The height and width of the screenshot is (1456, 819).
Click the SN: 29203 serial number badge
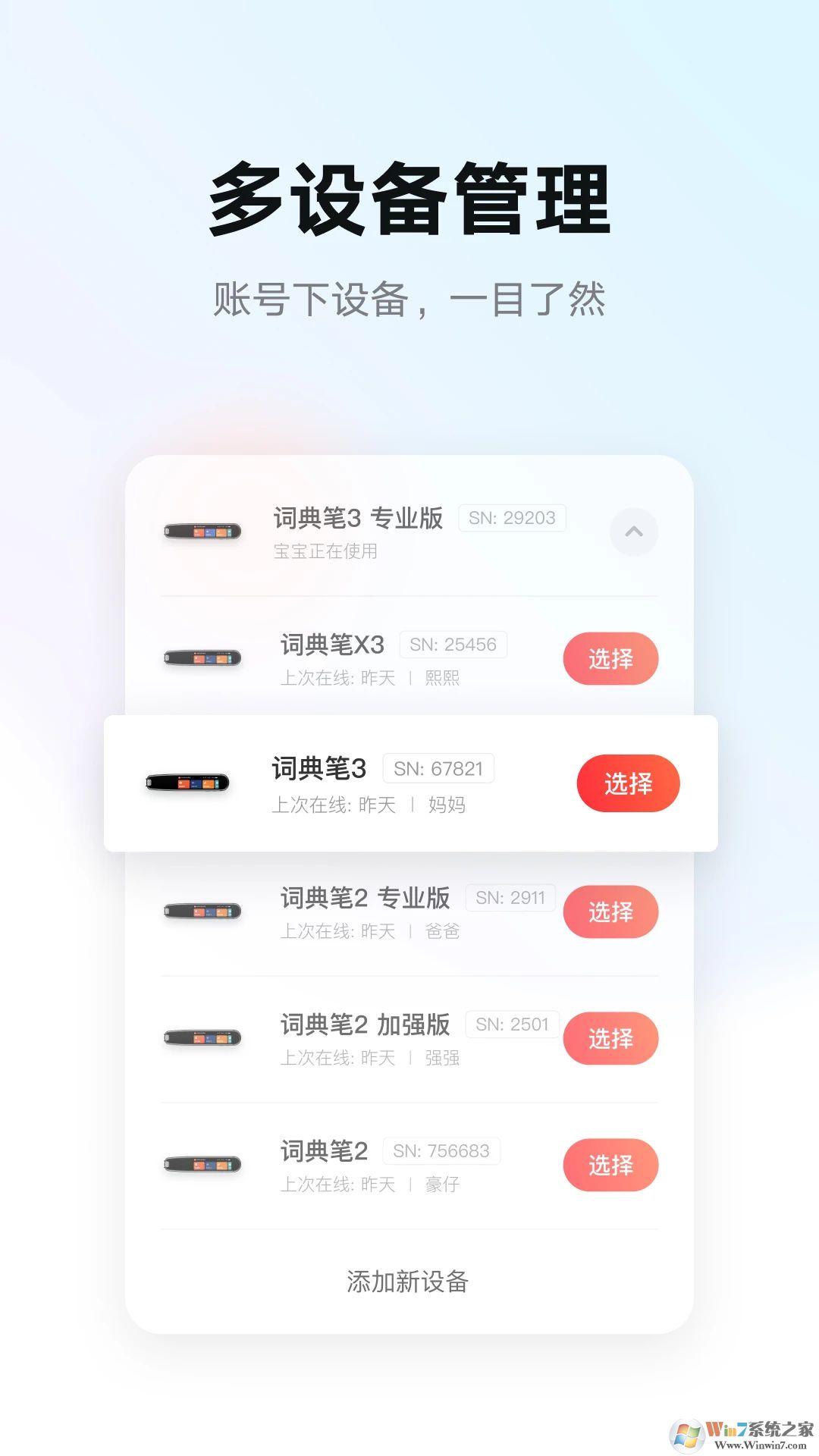511,518
